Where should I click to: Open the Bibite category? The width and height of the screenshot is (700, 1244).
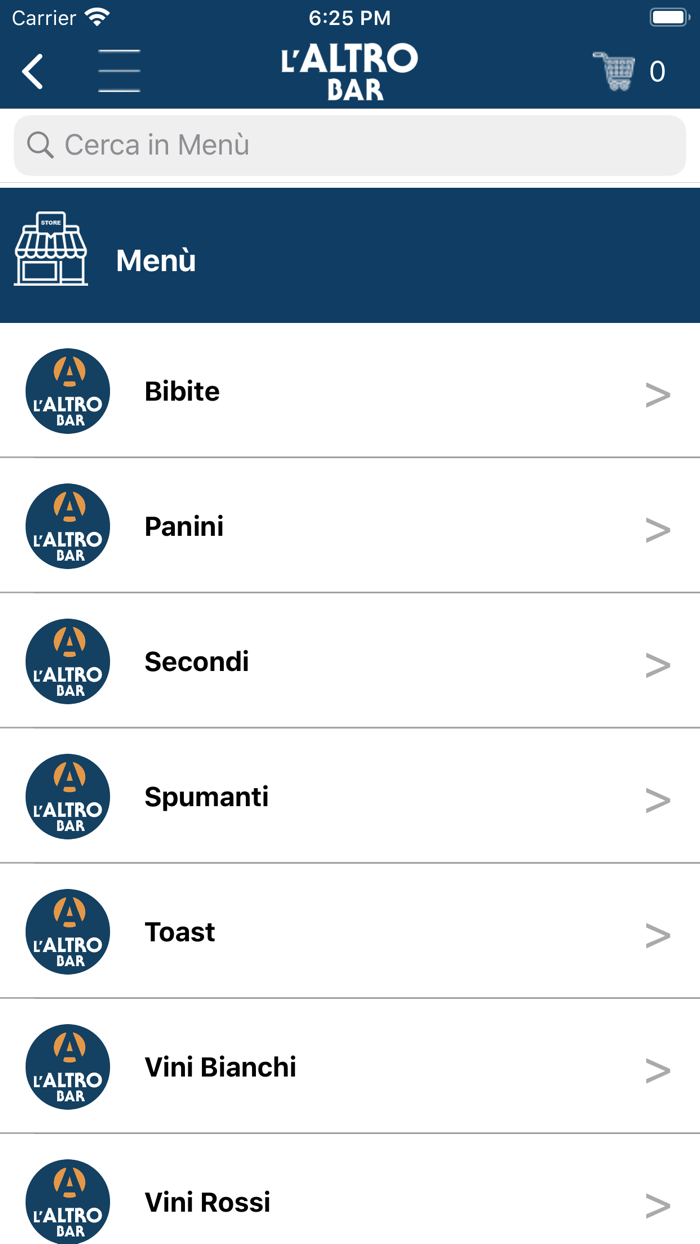pos(350,392)
